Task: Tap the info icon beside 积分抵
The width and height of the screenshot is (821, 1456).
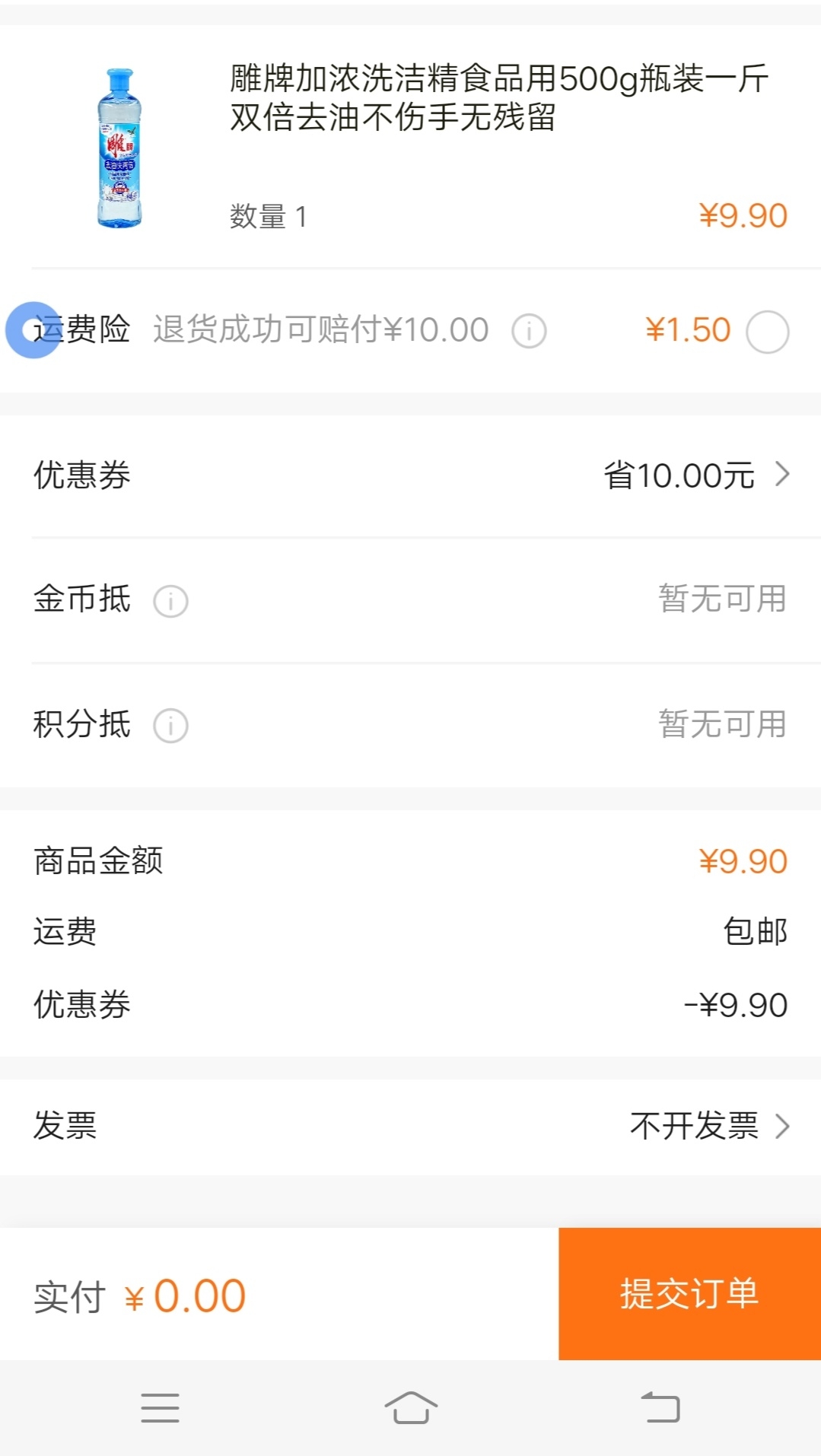Action: coord(170,726)
